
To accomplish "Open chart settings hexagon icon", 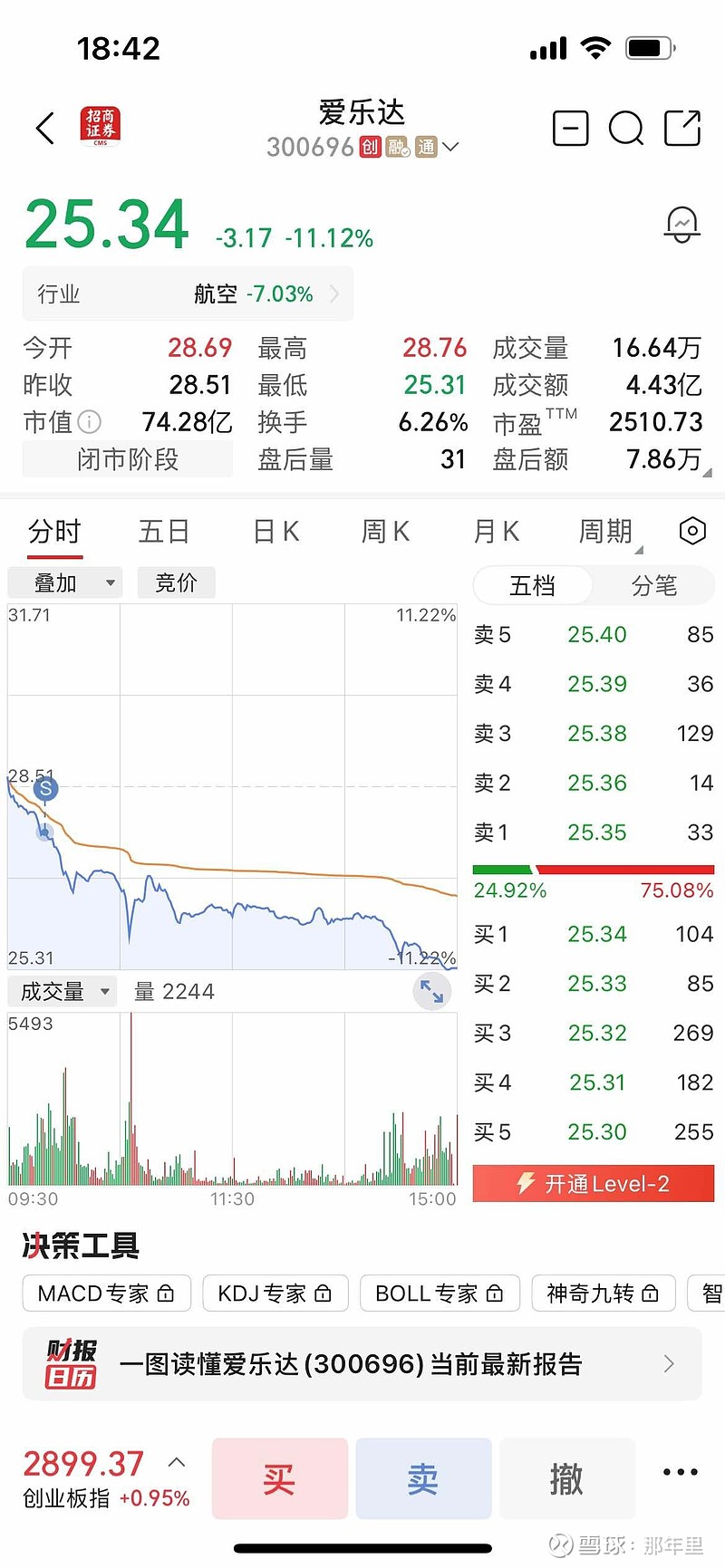I will [x=692, y=531].
